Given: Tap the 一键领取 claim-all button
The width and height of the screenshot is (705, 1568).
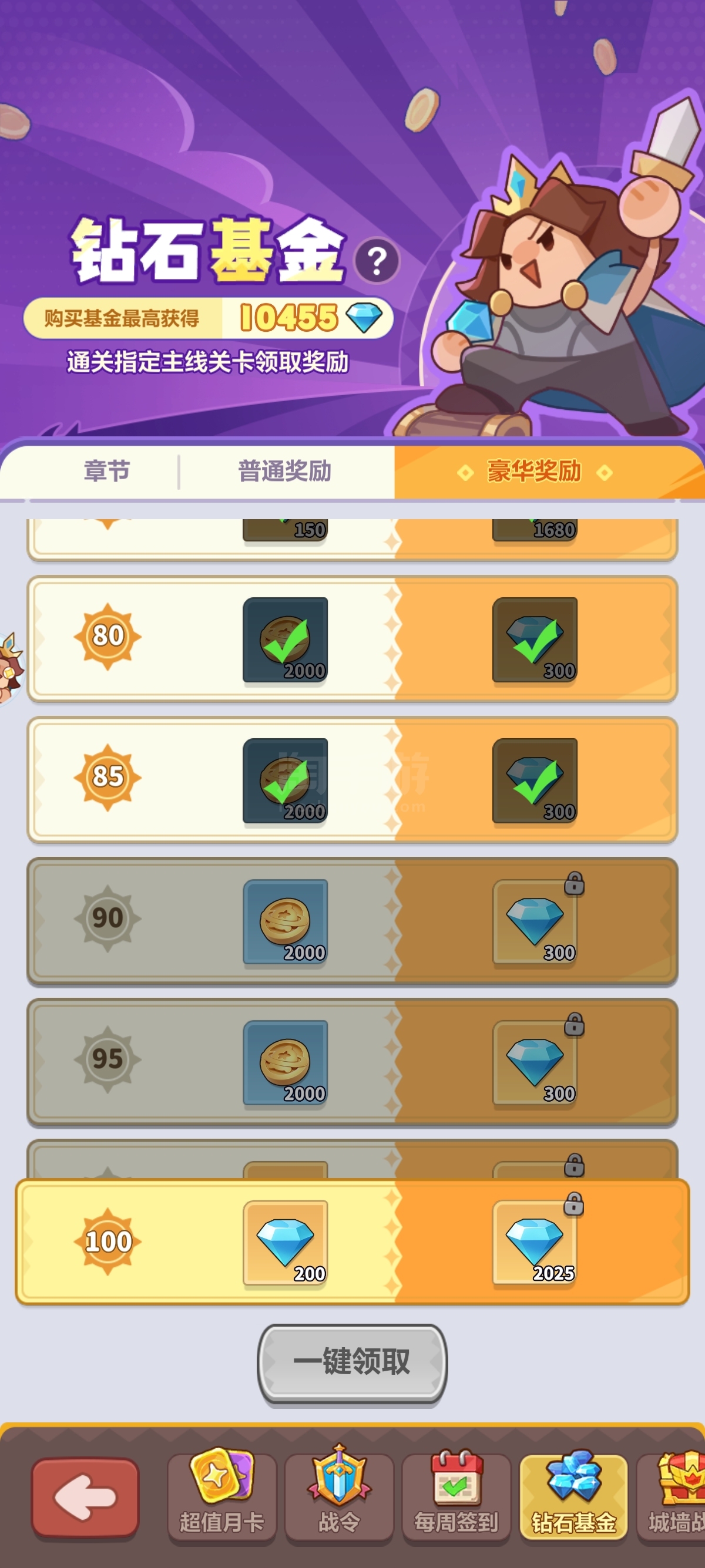Looking at the screenshot, I should click(x=352, y=1364).
